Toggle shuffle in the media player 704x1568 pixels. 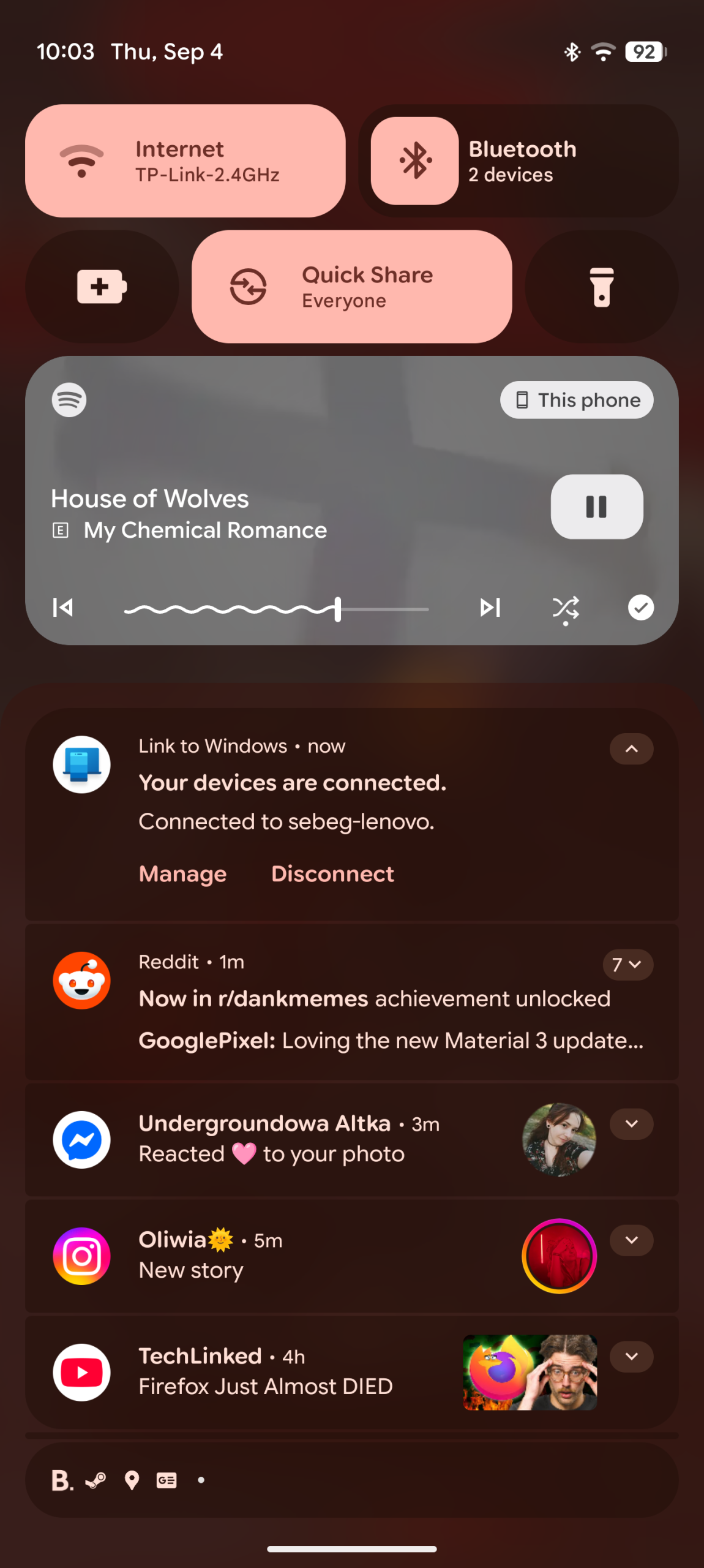click(566, 609)
